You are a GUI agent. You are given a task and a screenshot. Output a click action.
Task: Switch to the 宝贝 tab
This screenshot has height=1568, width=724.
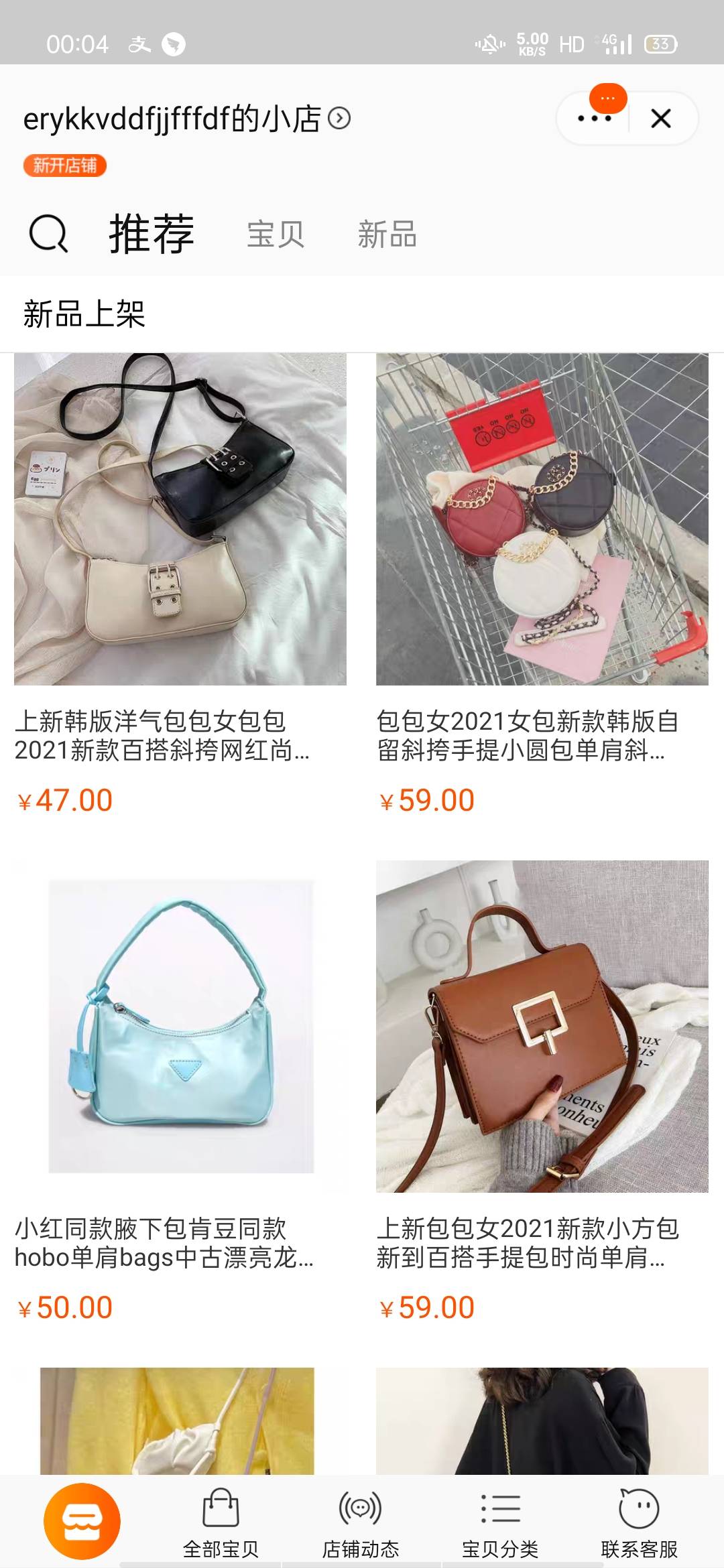pyautogui.click(x=276, y=235)
